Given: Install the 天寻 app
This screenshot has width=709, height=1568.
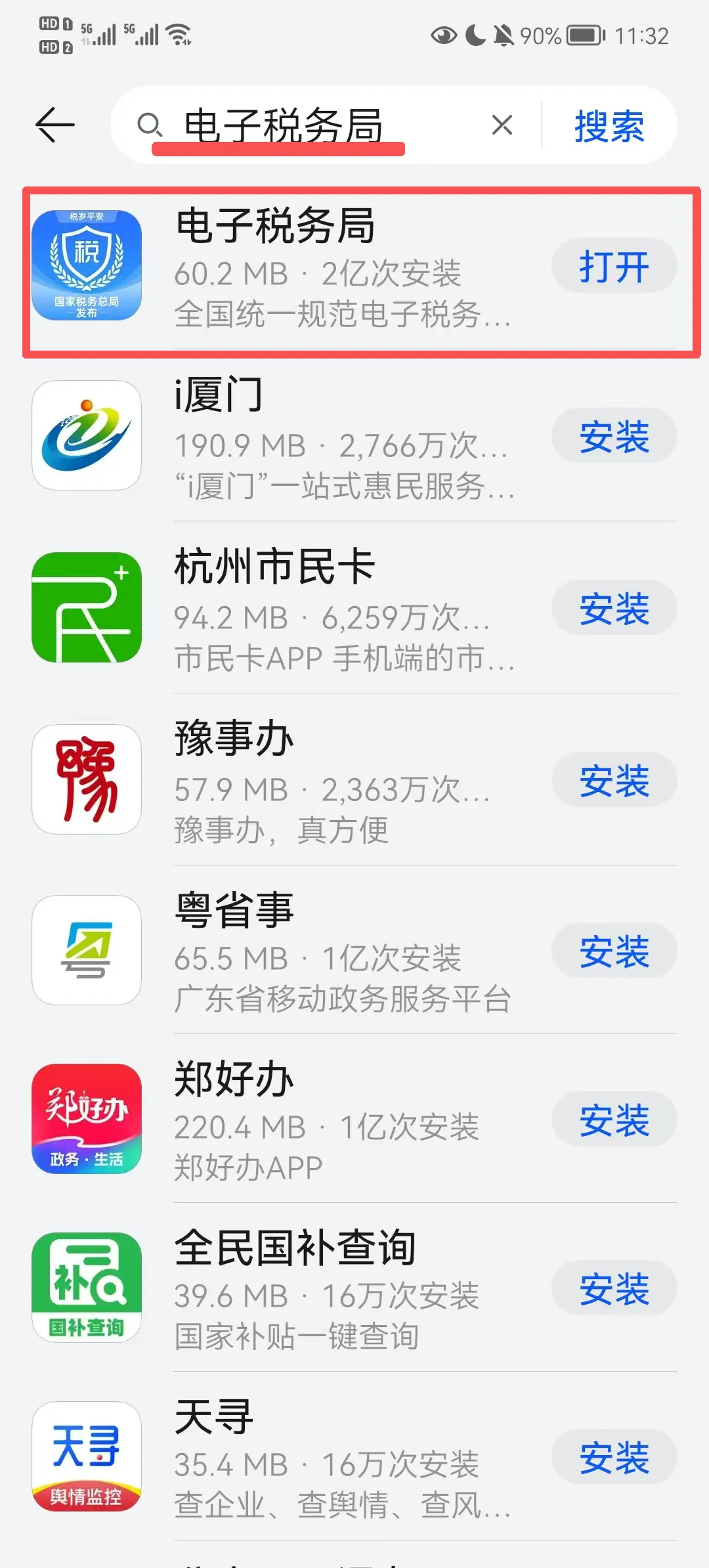Looking at the screenshot, I should point(614,1458).
